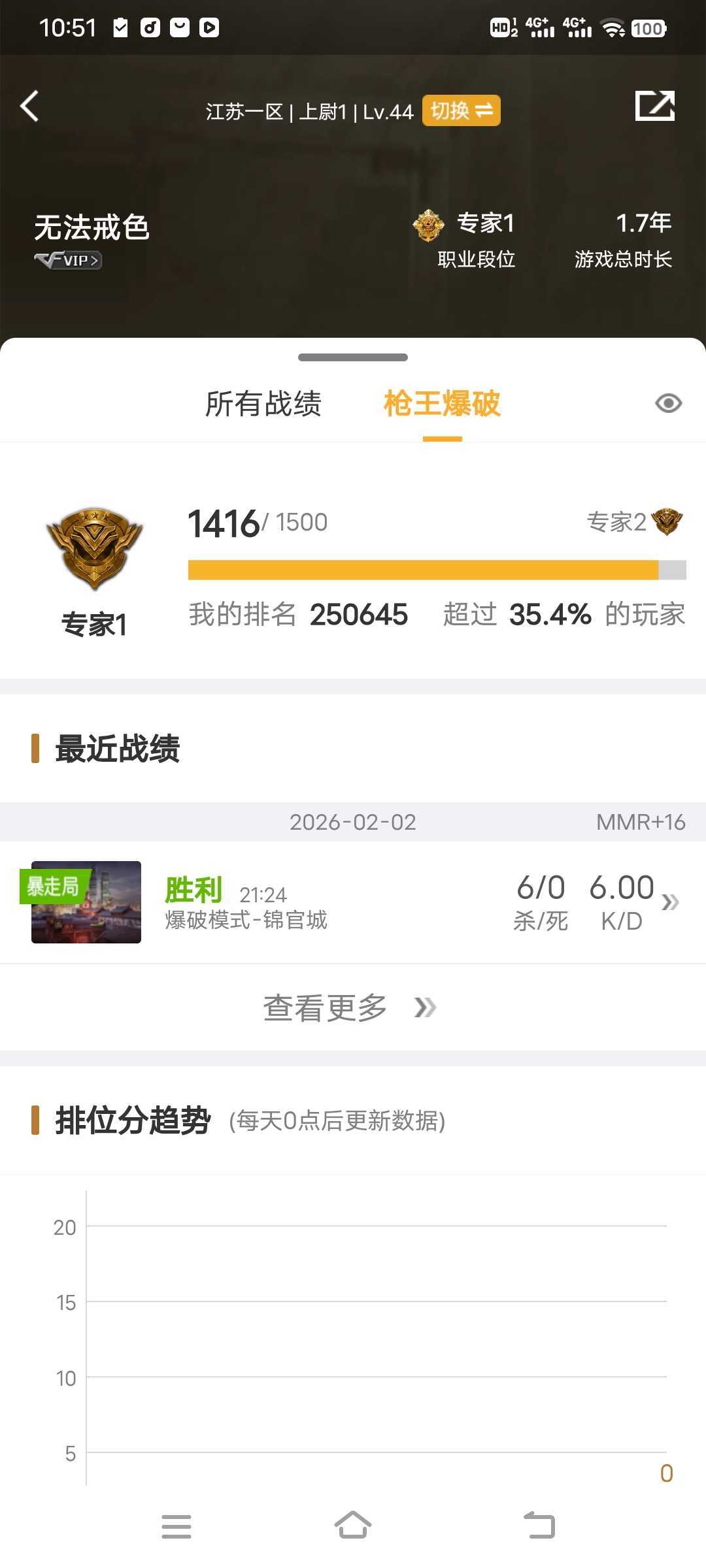The height and width of the screenshot is (1568, 706).
Task: Tap the 切换 switch account button
Action: click(461, 110)
